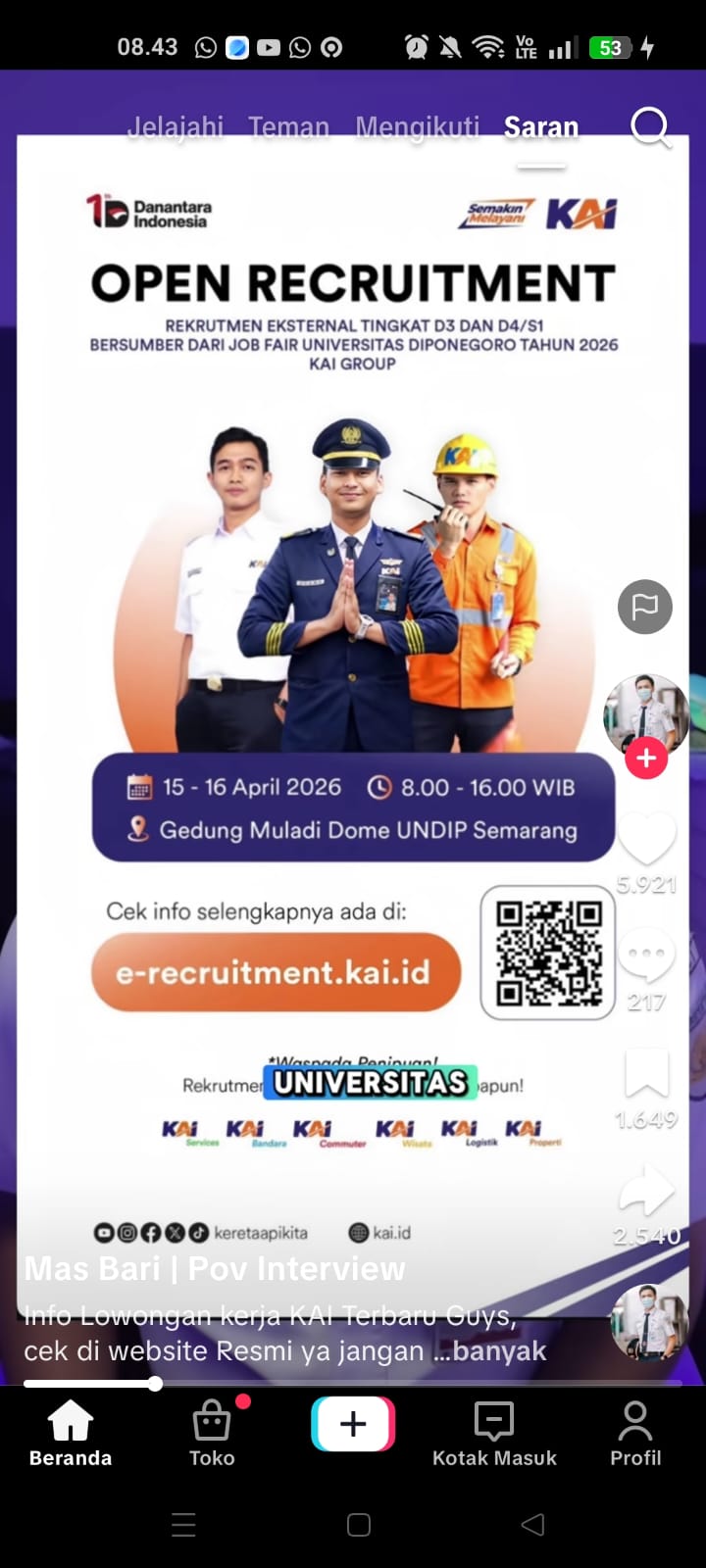Go to the Profil tab

click(x=635, y=1433)
